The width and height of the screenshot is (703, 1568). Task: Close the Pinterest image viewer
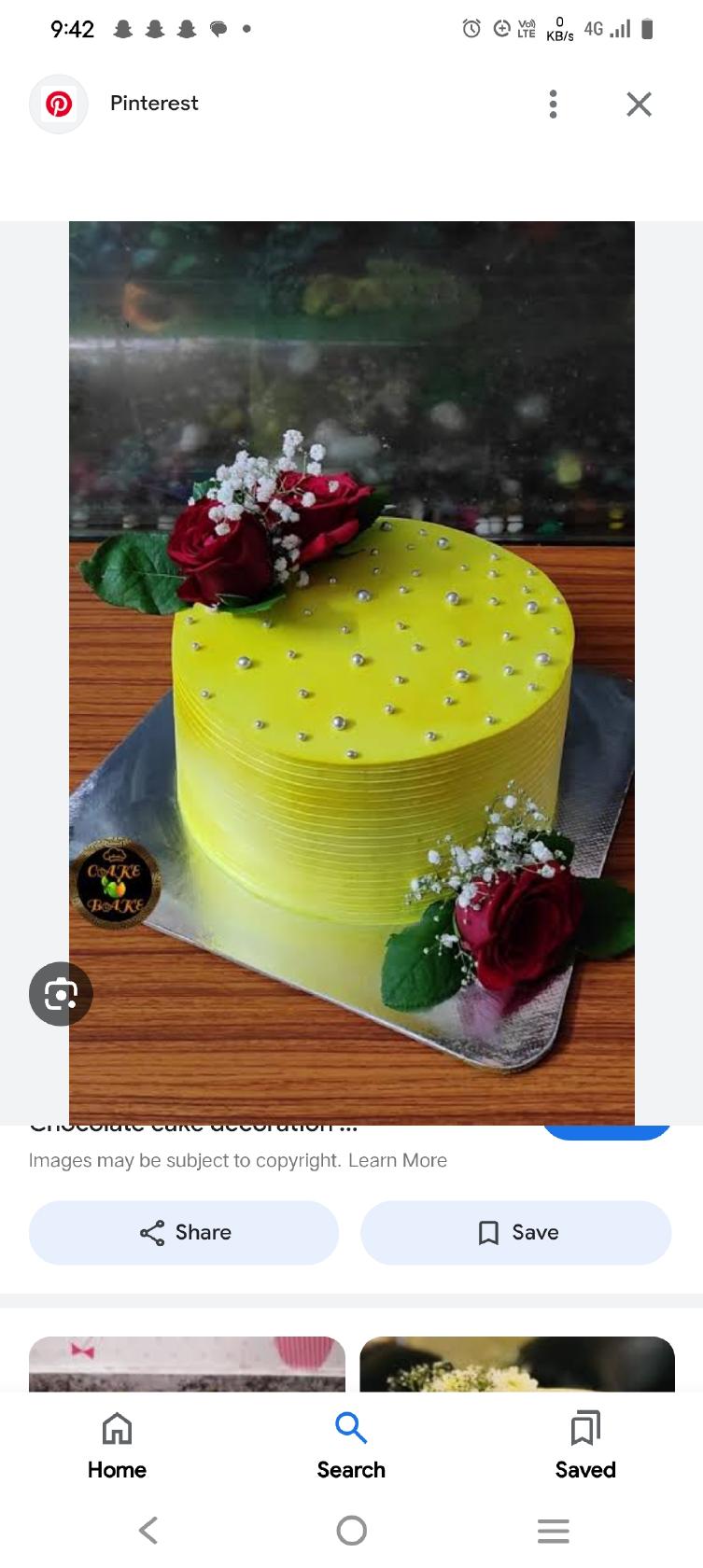639,104
